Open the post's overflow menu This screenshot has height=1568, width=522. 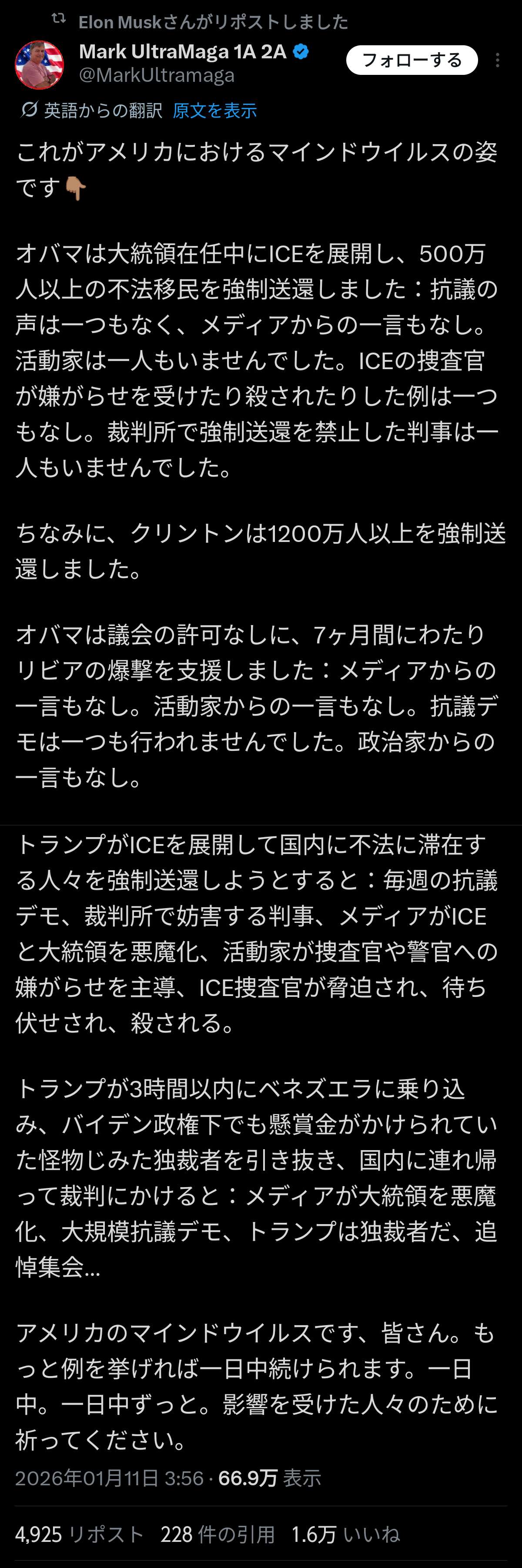(x=498, y=60)
